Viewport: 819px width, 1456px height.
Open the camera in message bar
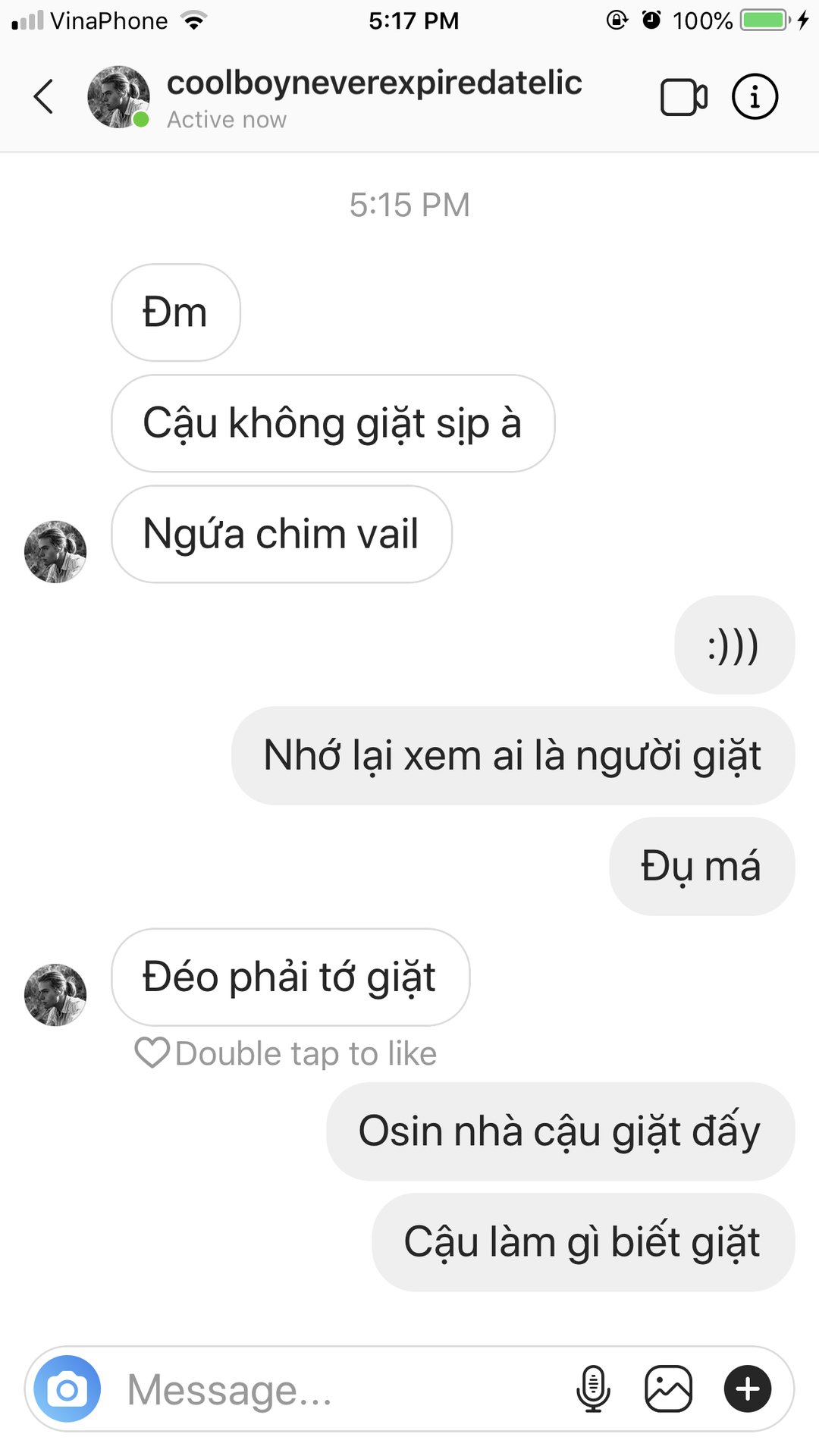(67, 1389)
